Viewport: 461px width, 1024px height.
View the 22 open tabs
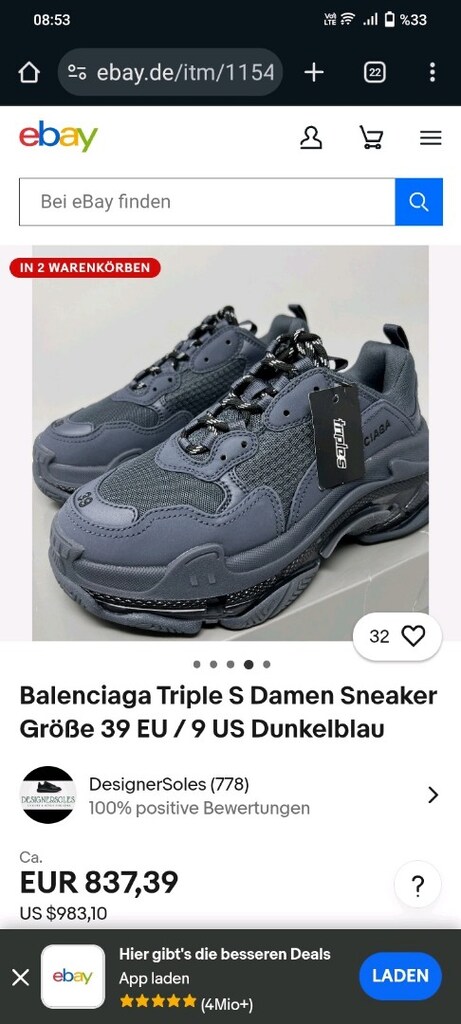374,72
